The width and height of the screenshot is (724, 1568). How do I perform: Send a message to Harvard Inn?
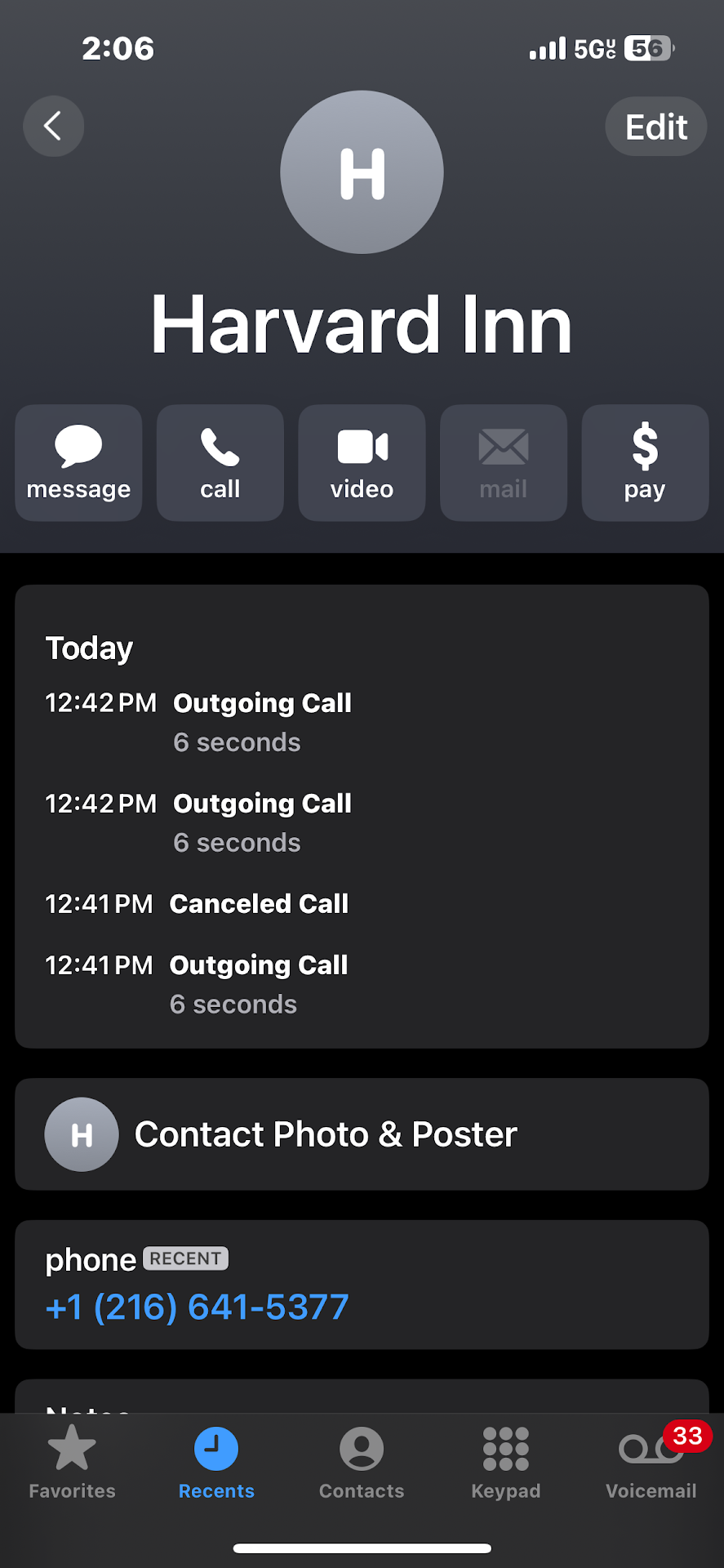[78, 463]
